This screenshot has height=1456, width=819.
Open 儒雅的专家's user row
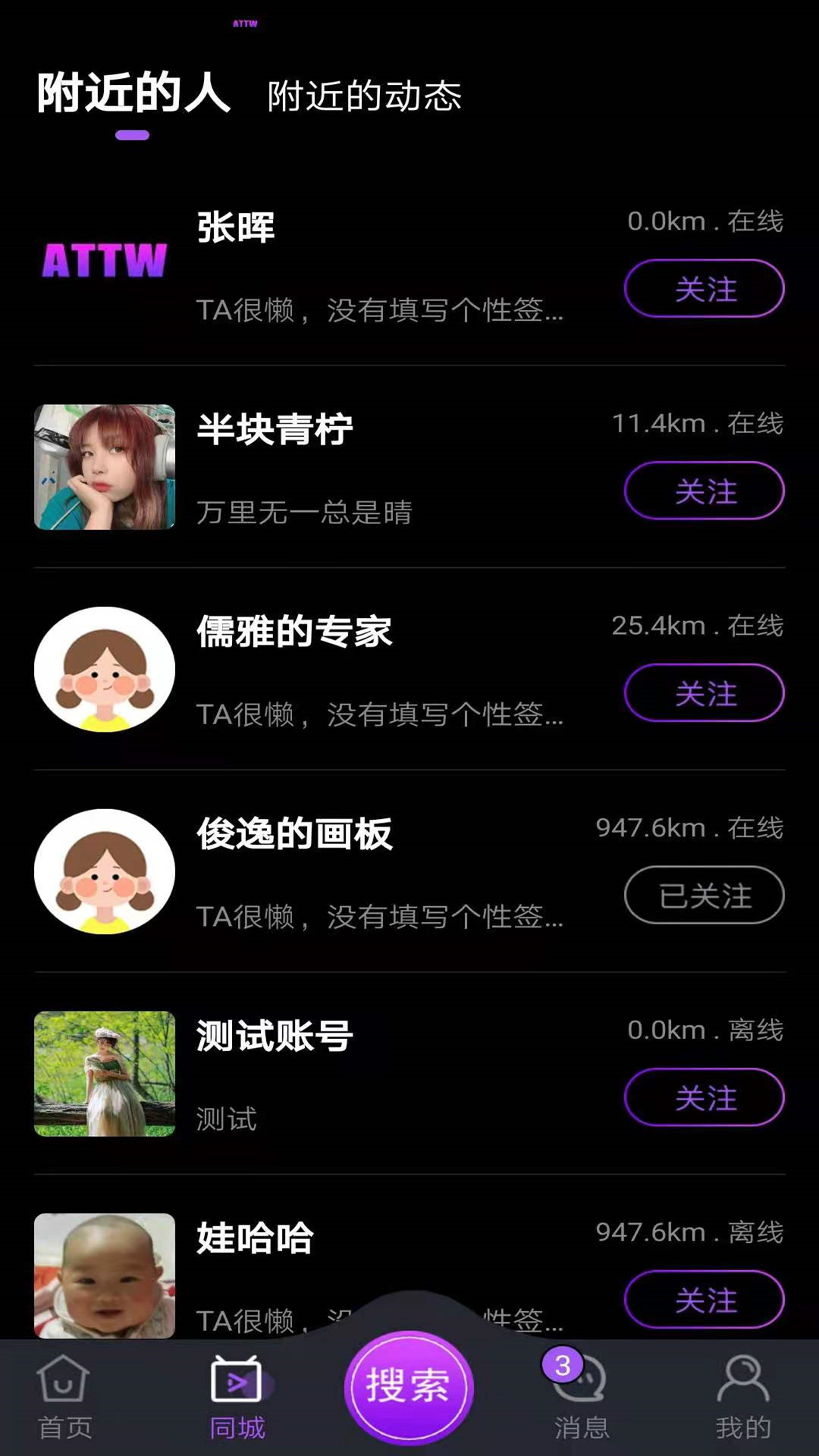click(x=379, y=670)
